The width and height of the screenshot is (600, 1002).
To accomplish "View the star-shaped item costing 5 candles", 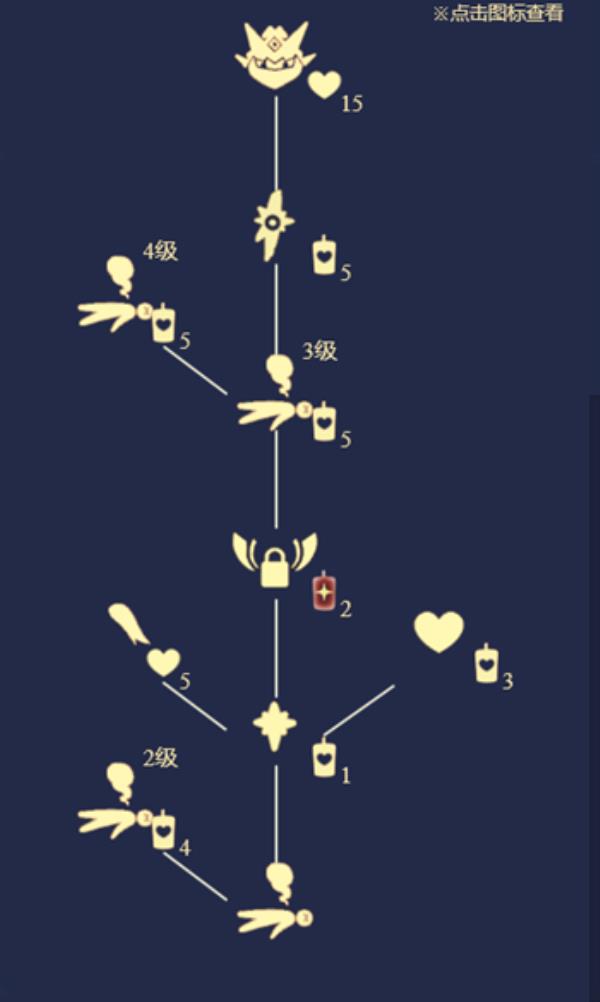I will click(x=273, y=224).
